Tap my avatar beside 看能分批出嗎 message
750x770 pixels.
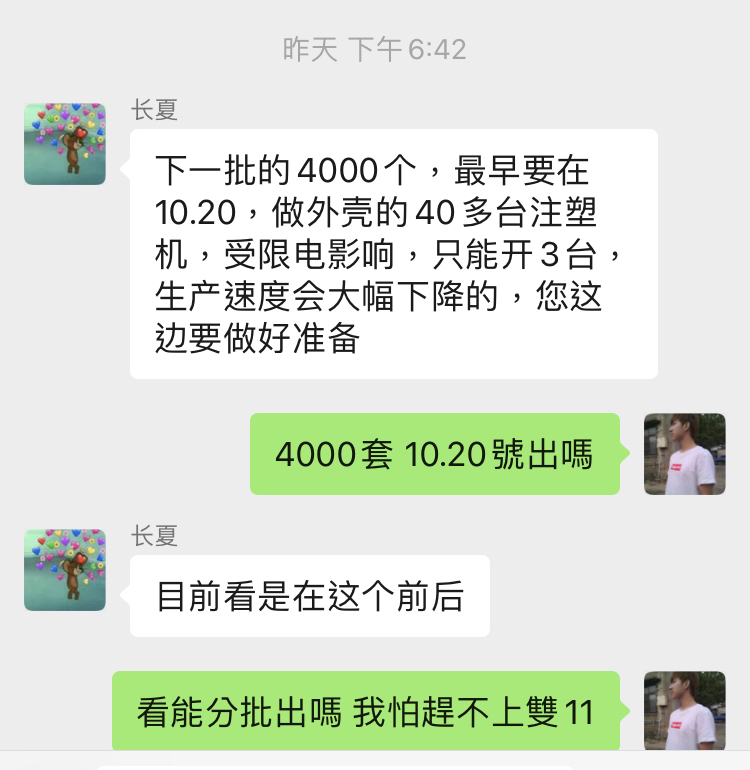point(685,711)
